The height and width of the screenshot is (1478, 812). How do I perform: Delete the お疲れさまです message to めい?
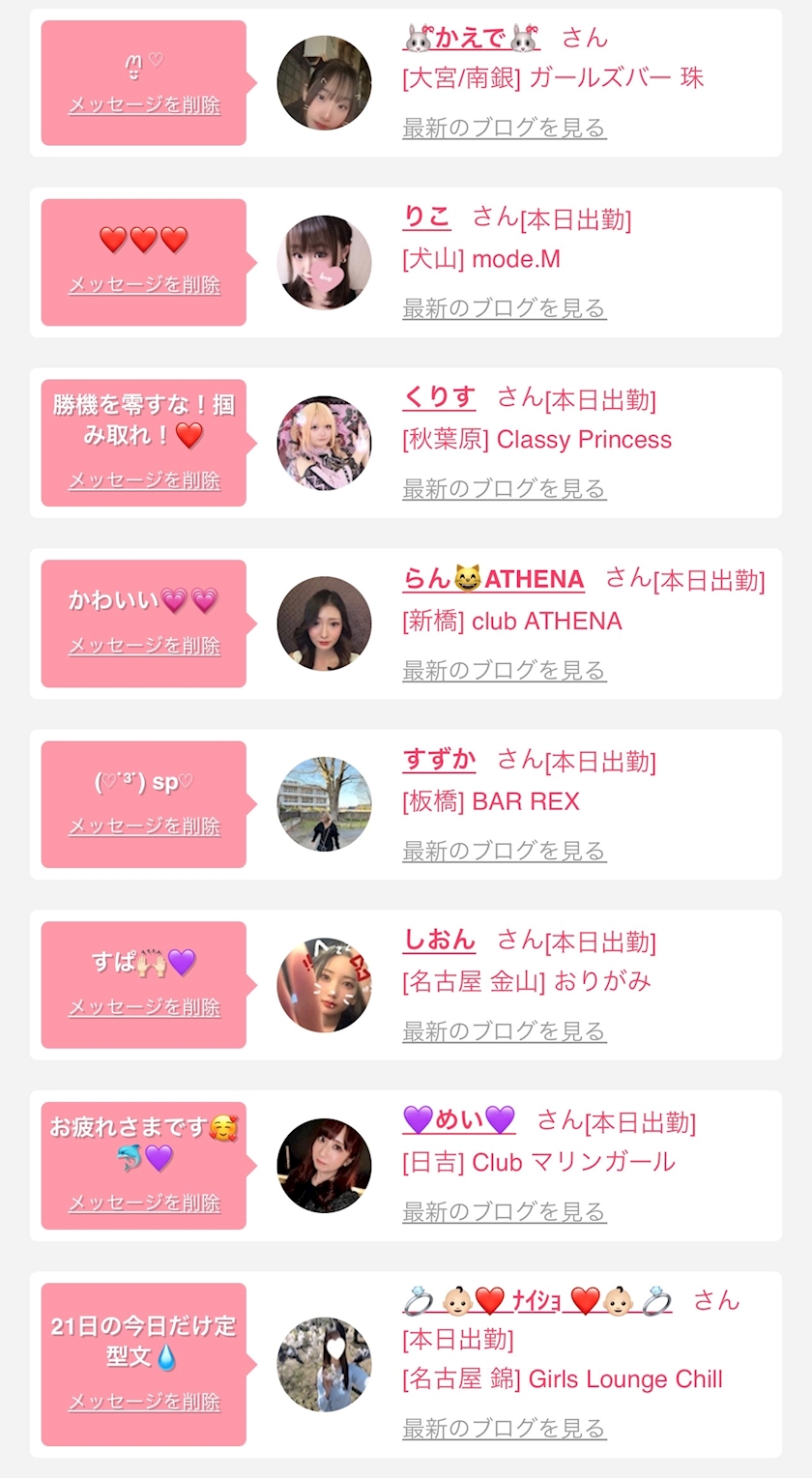144,1203
